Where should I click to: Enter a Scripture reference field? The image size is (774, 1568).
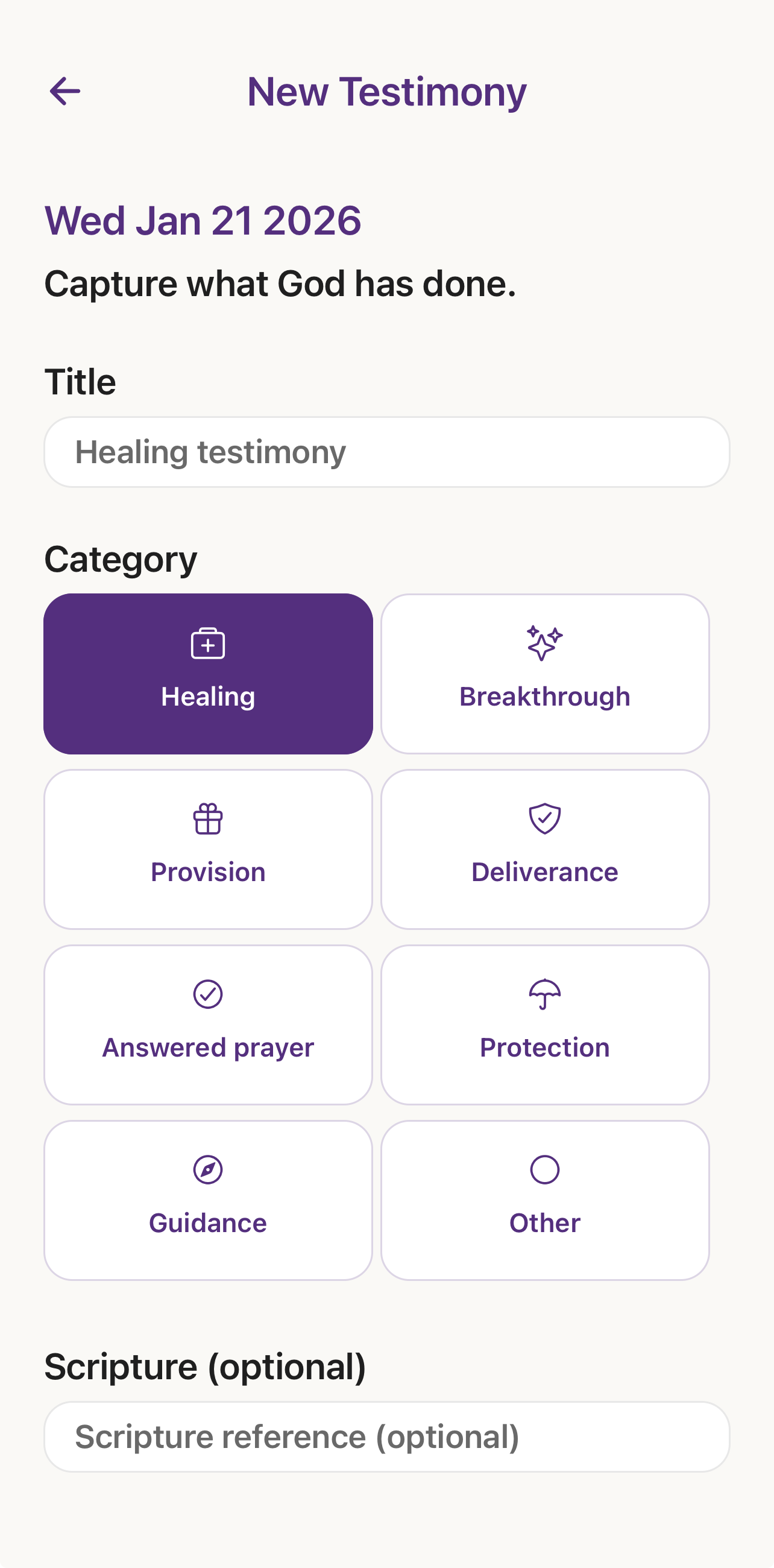click(x=387, y=1437)
